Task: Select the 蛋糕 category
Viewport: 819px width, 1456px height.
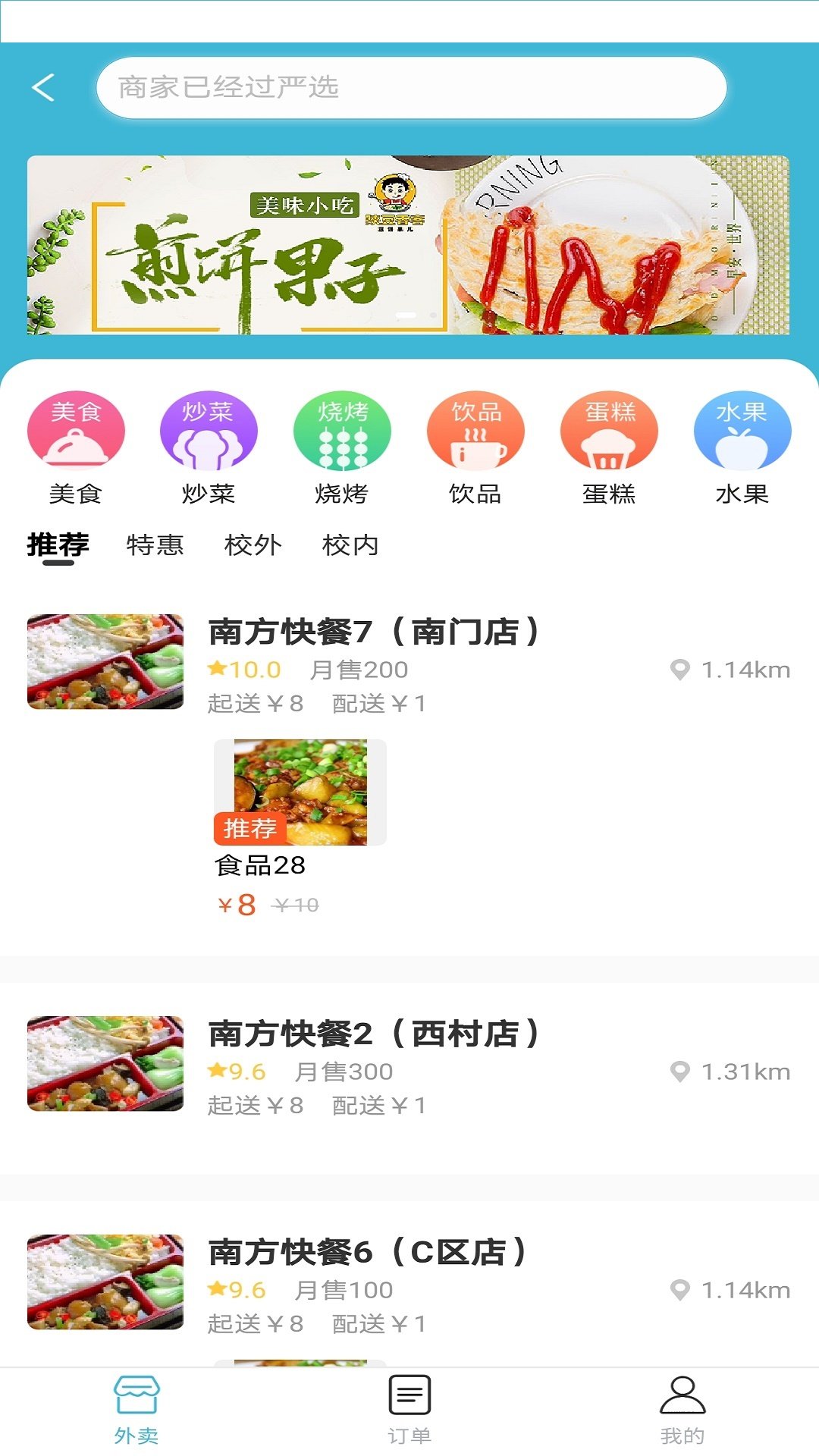Action: (x=609, y=447)
